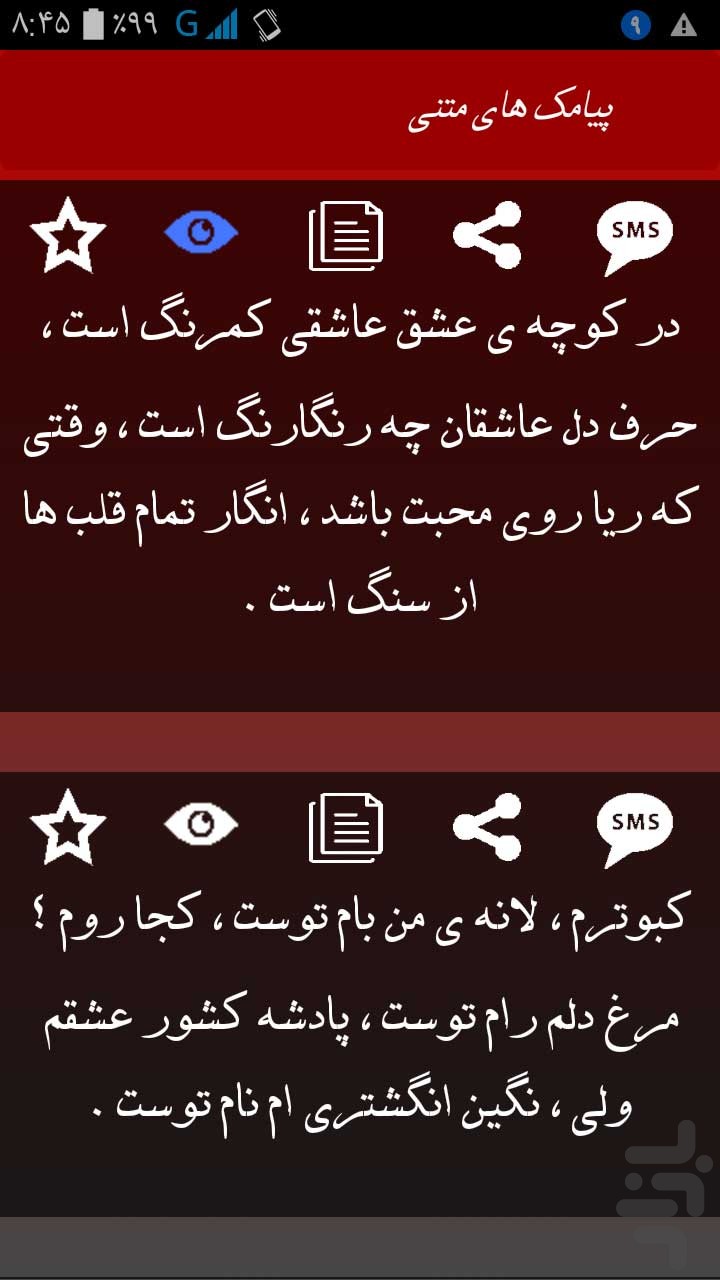Image resolution: width=720 pixels, height=1280 pixels.
Task: Copy the text of the 'کبوترم' message
Action: tap(346, 827)
